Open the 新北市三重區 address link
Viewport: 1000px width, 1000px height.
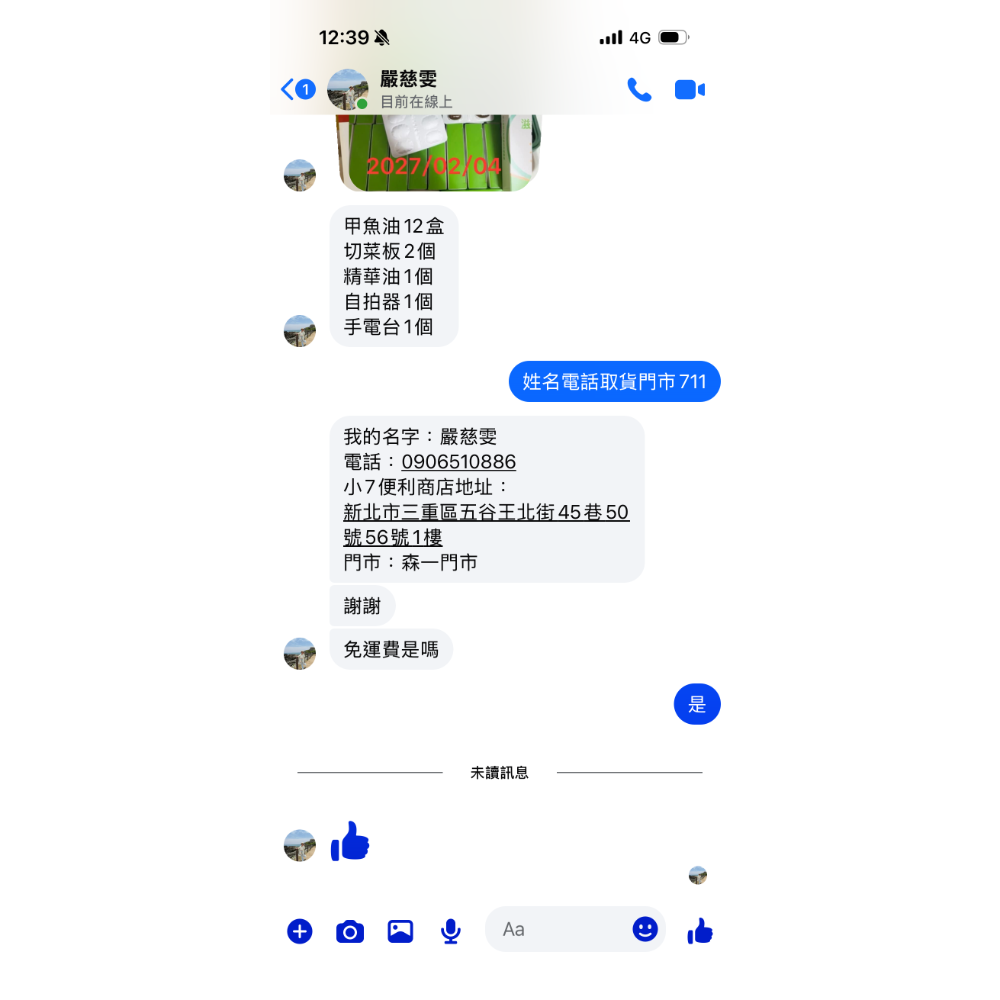pos(486,513)
